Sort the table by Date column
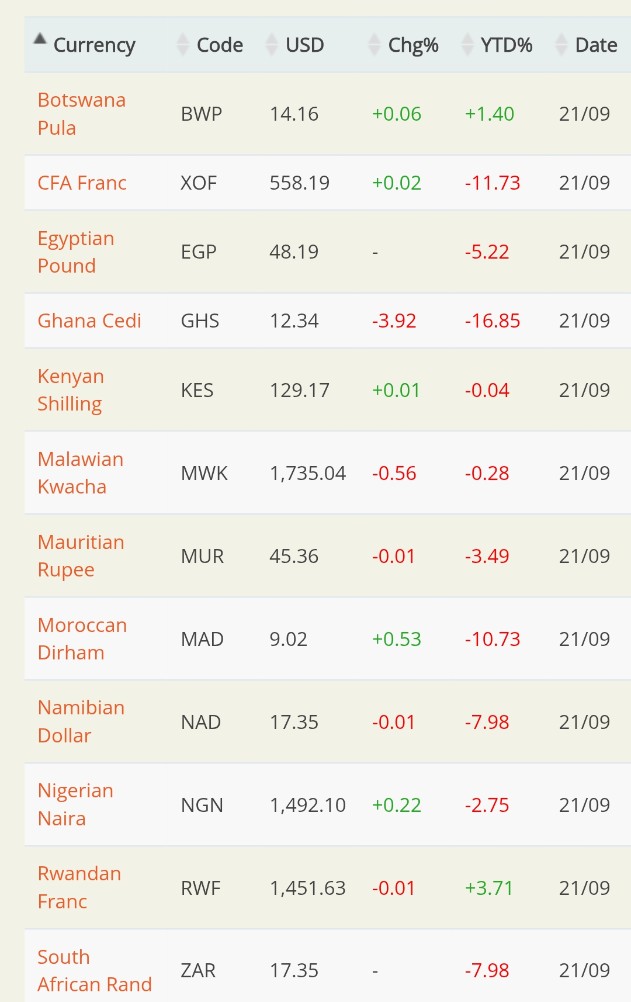Viewport: 631px width, 1002px height. (596, 45)
